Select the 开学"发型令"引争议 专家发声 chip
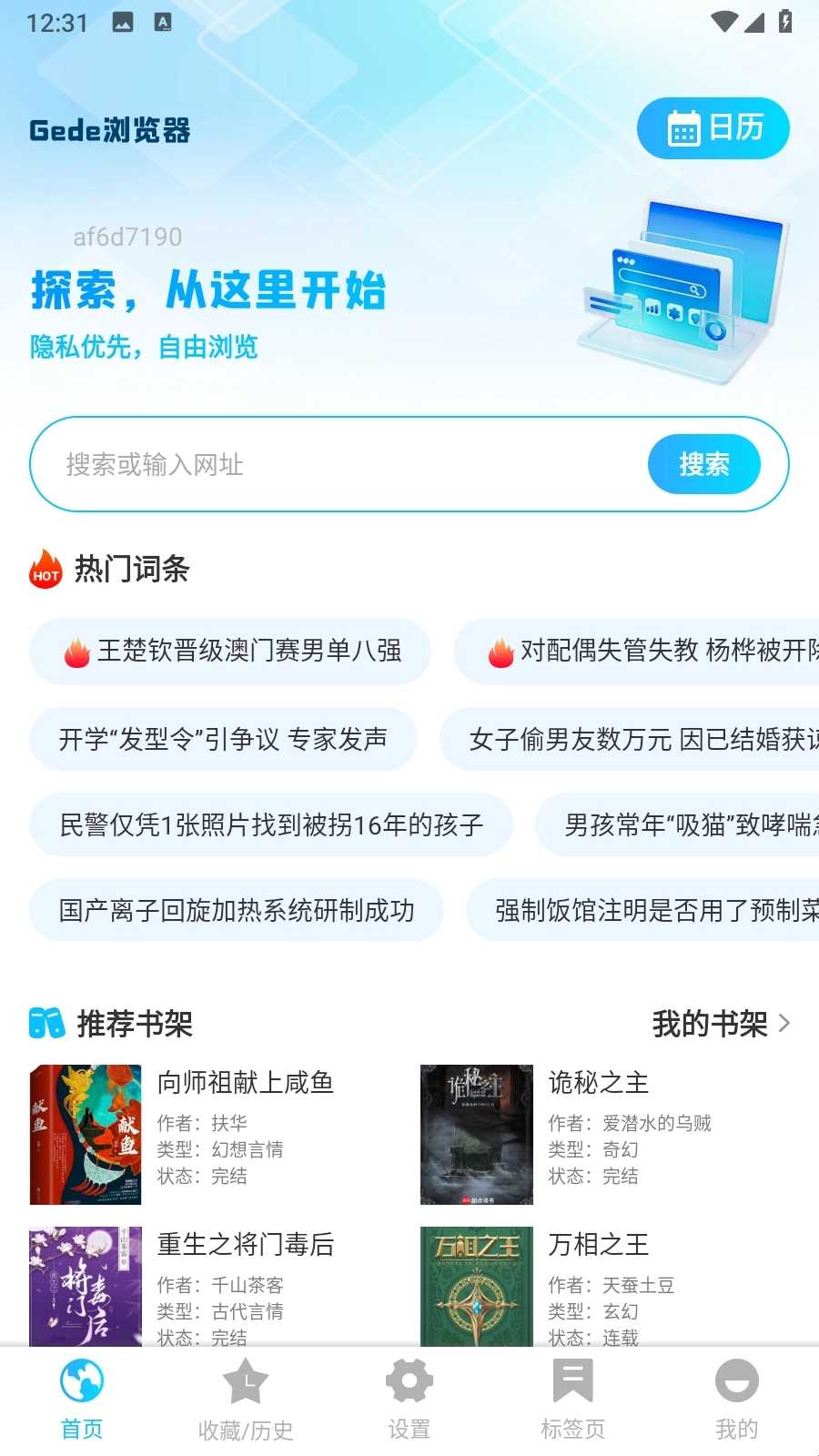This screenshot has width=819, height=1456. point(223,739)
